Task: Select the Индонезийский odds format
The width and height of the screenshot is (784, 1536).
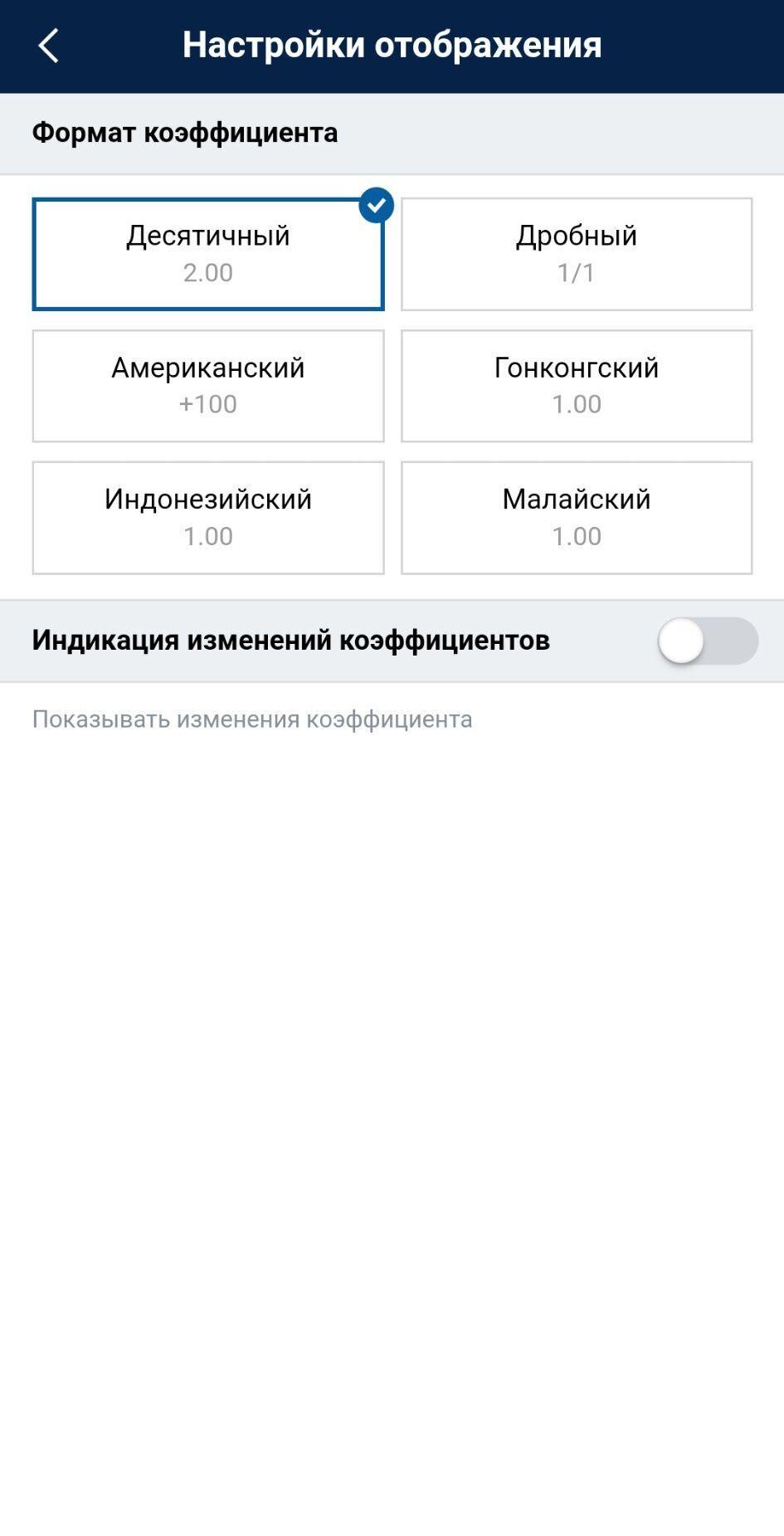Action: click(x=207, y=517)
